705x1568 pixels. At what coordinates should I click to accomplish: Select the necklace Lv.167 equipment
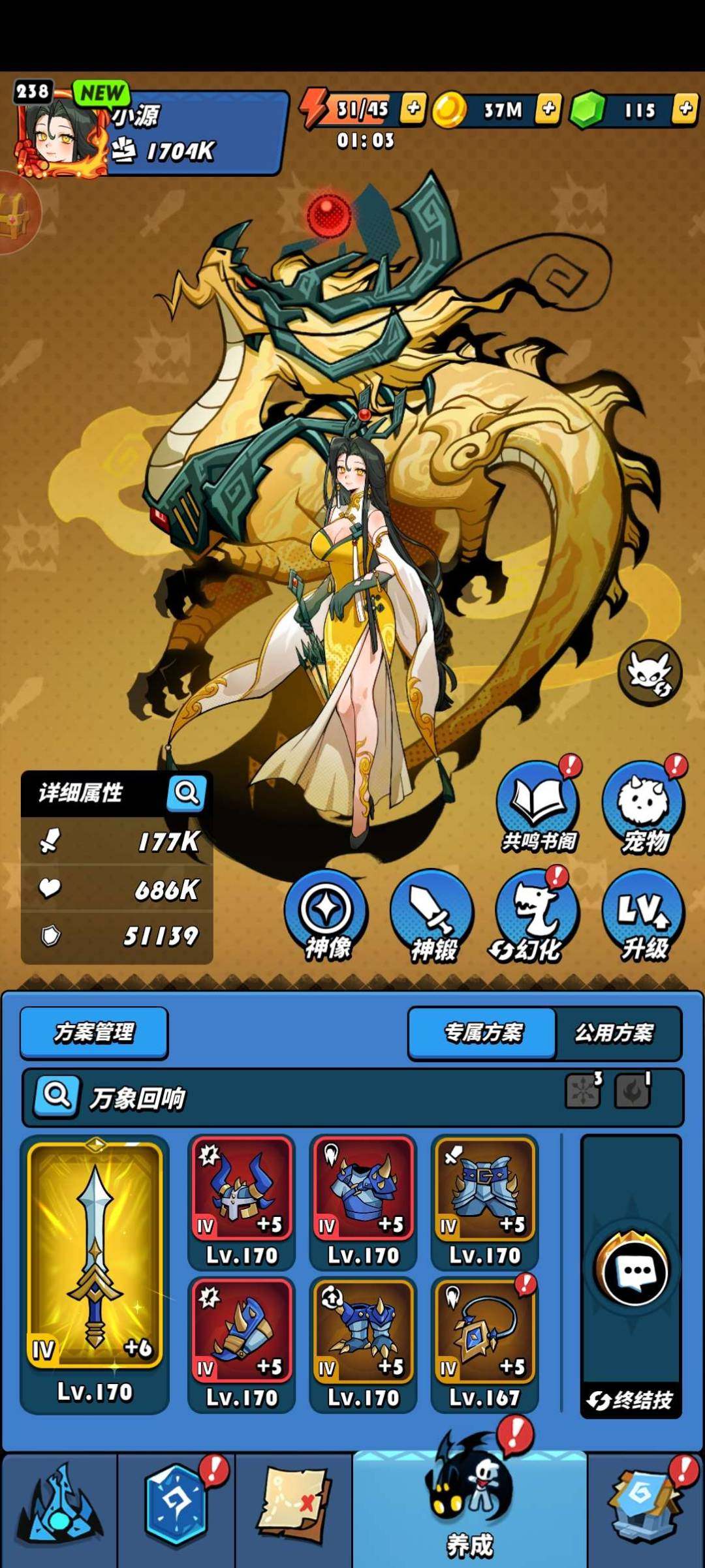pos(484,1344)
